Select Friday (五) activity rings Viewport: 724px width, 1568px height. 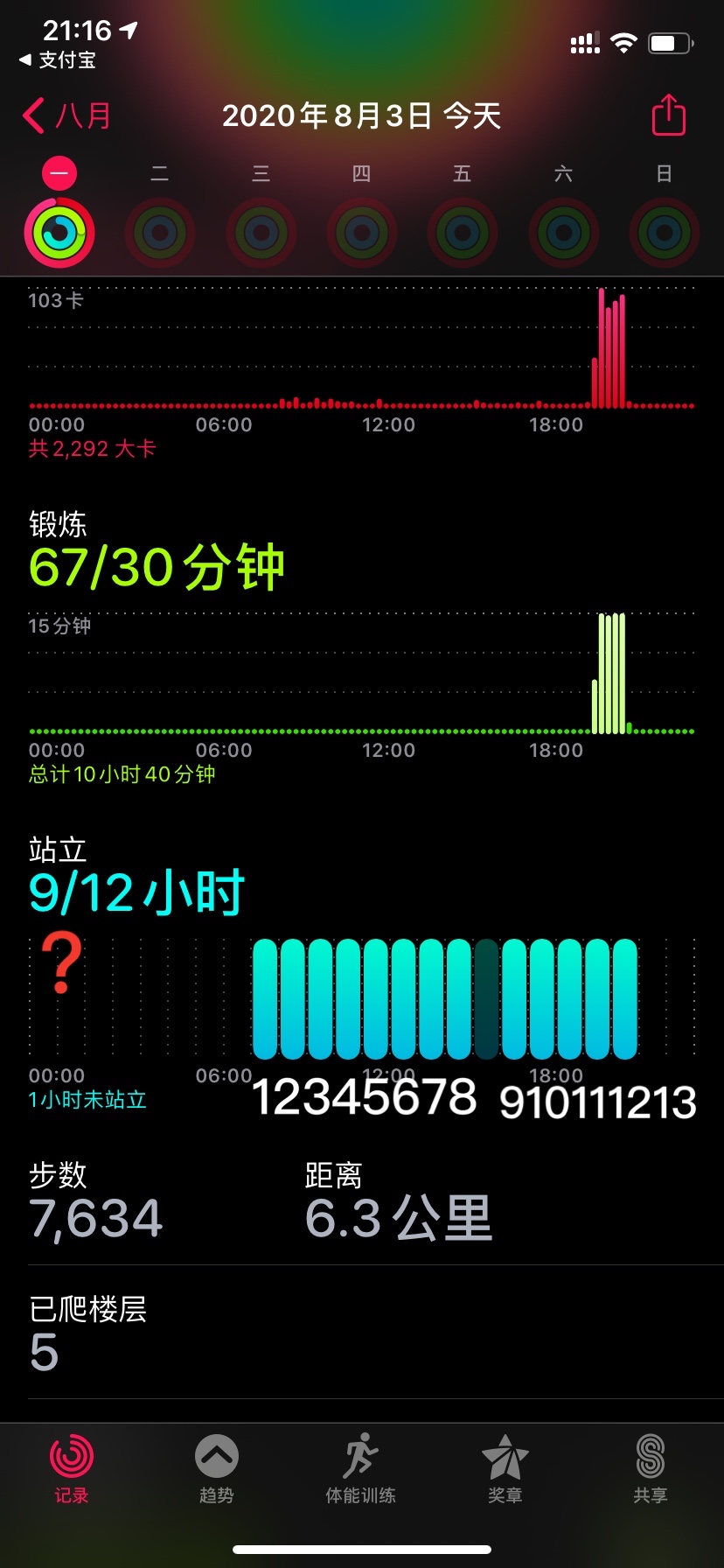coord(463,233)
